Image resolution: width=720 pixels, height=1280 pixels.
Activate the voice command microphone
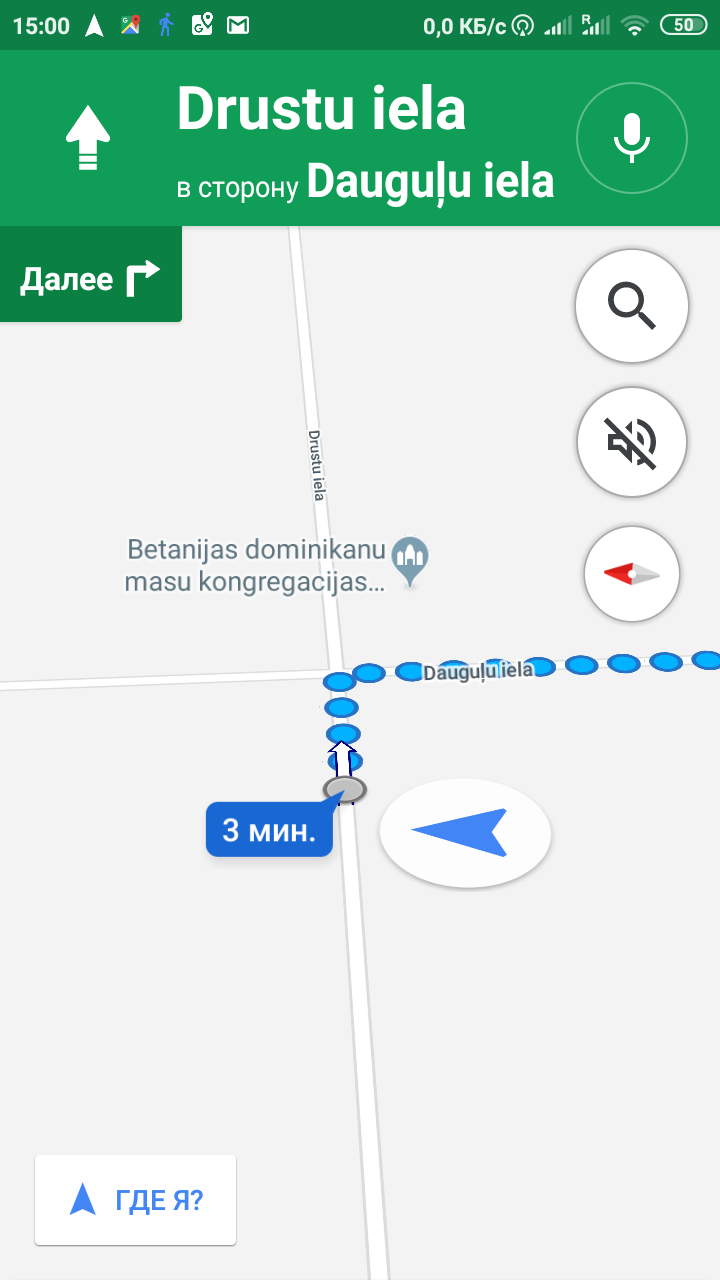pos(631,138)
